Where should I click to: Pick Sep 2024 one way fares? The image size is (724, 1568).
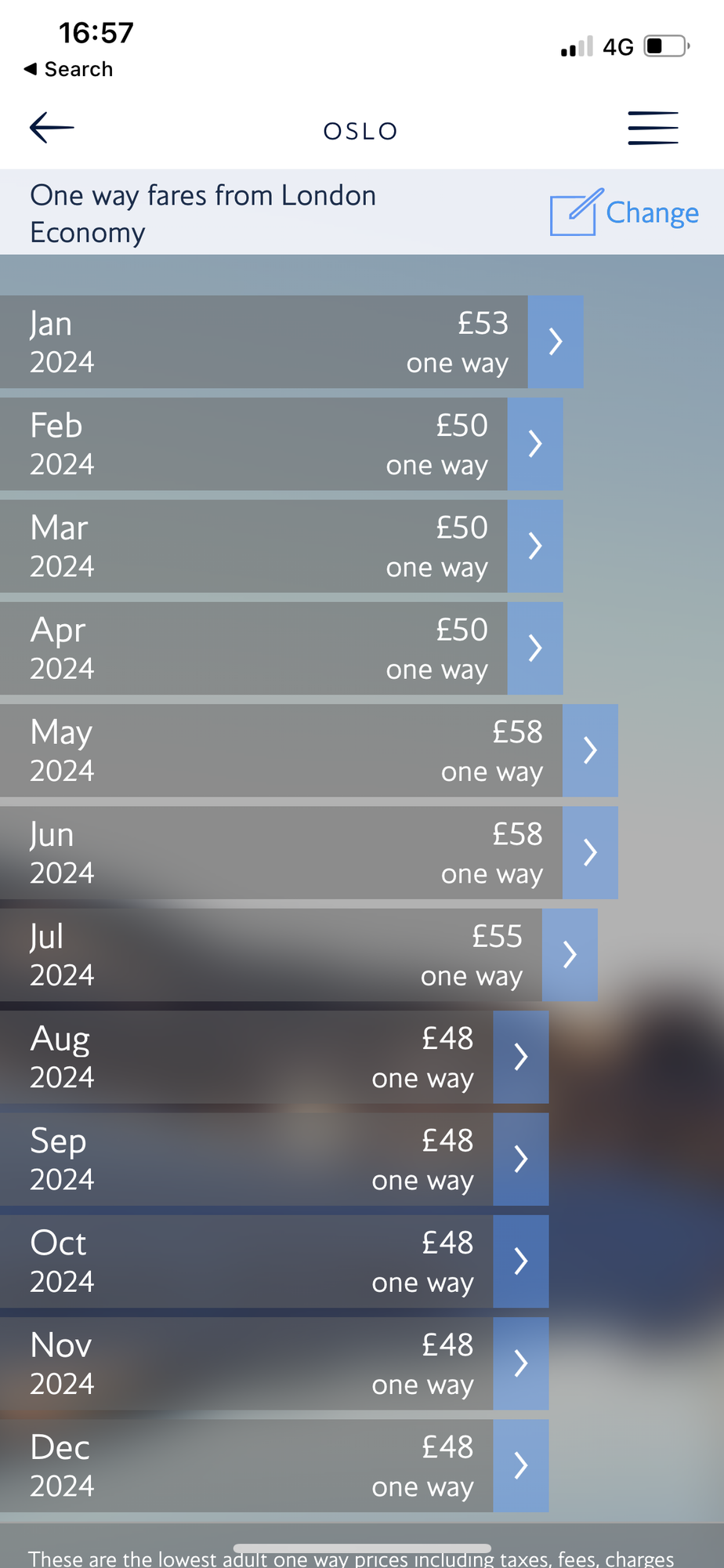coord(274,1160)
